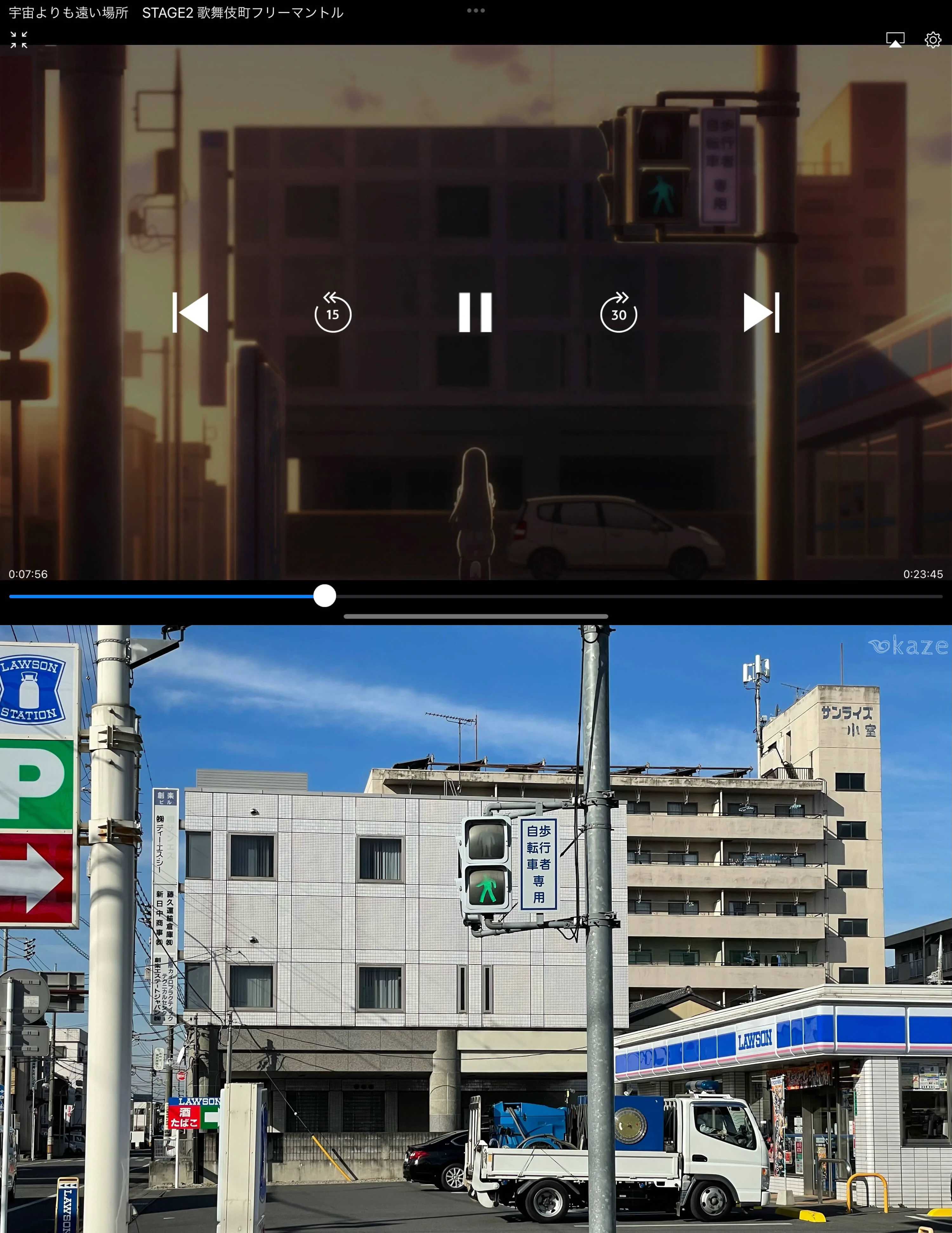
Task: Open AirPlay casting options
Action: pos(895,40)
